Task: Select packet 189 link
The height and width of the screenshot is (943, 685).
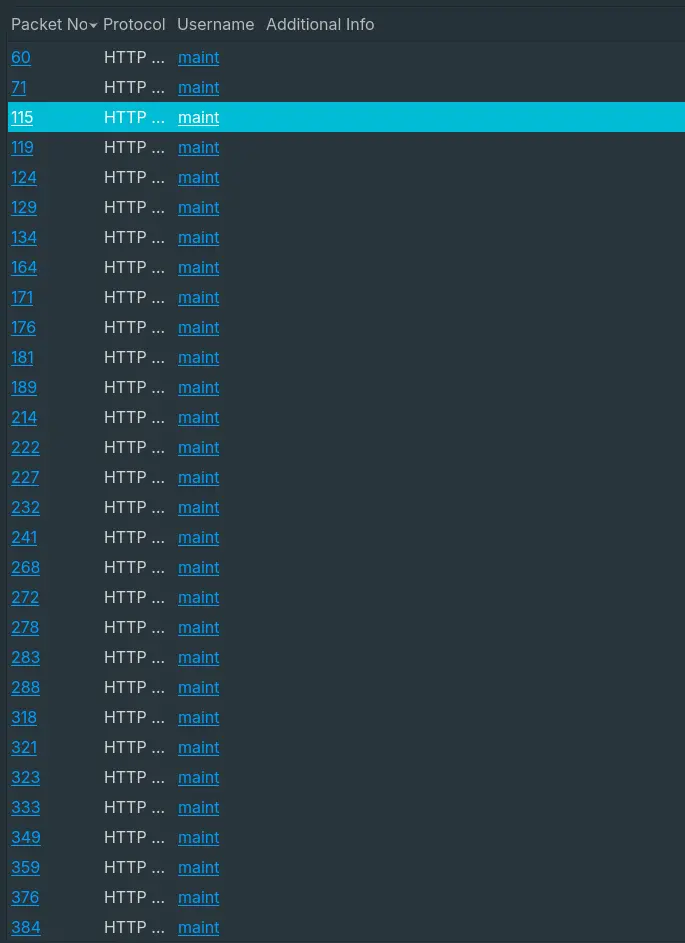Action: tap(24, 388)
